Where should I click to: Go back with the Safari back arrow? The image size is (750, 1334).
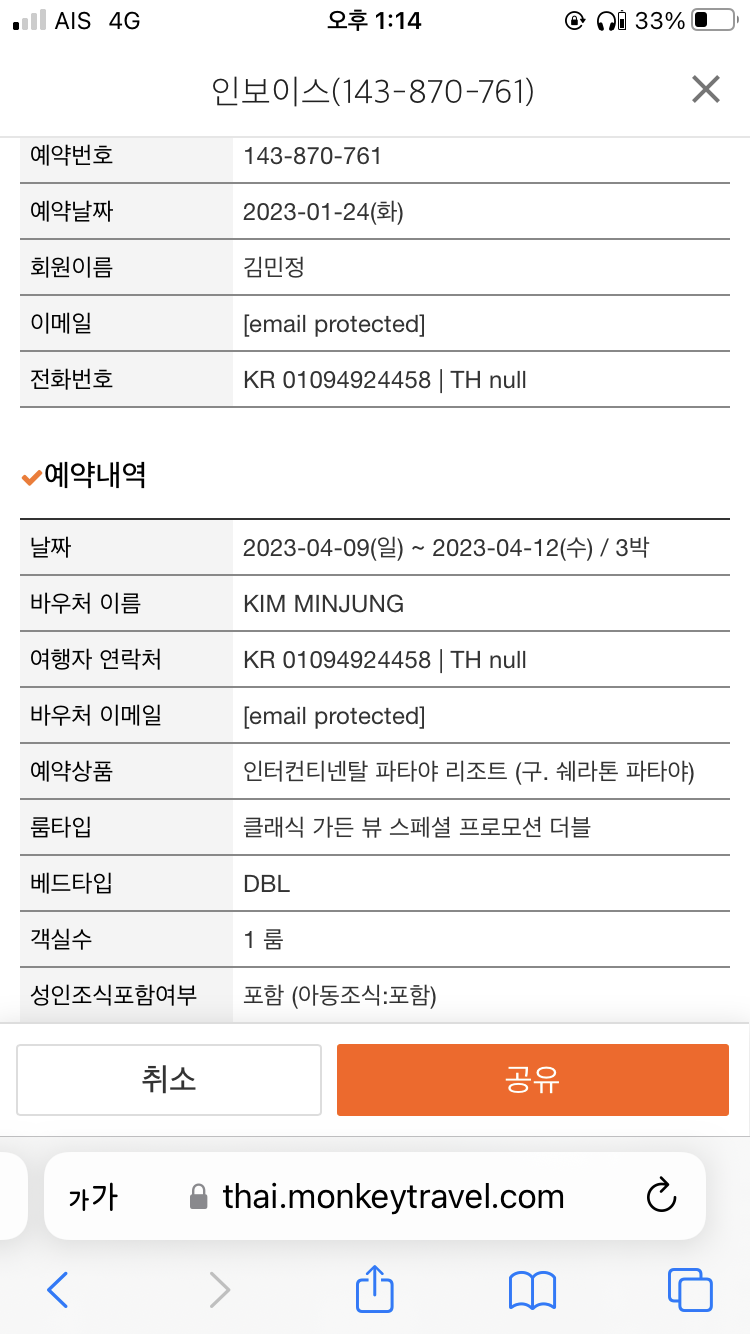coord(58,1290)
